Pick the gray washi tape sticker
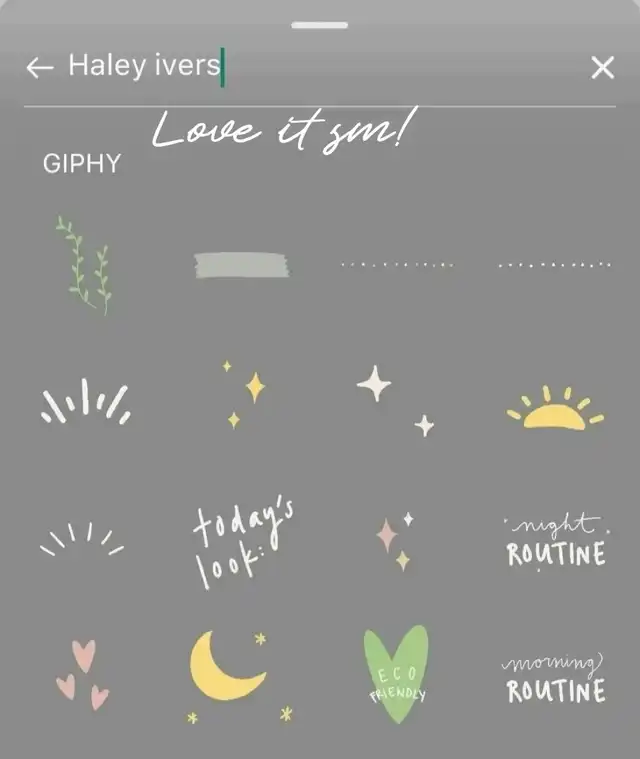The width and height of the screenshot is (640, 759). tap(241, 264)
